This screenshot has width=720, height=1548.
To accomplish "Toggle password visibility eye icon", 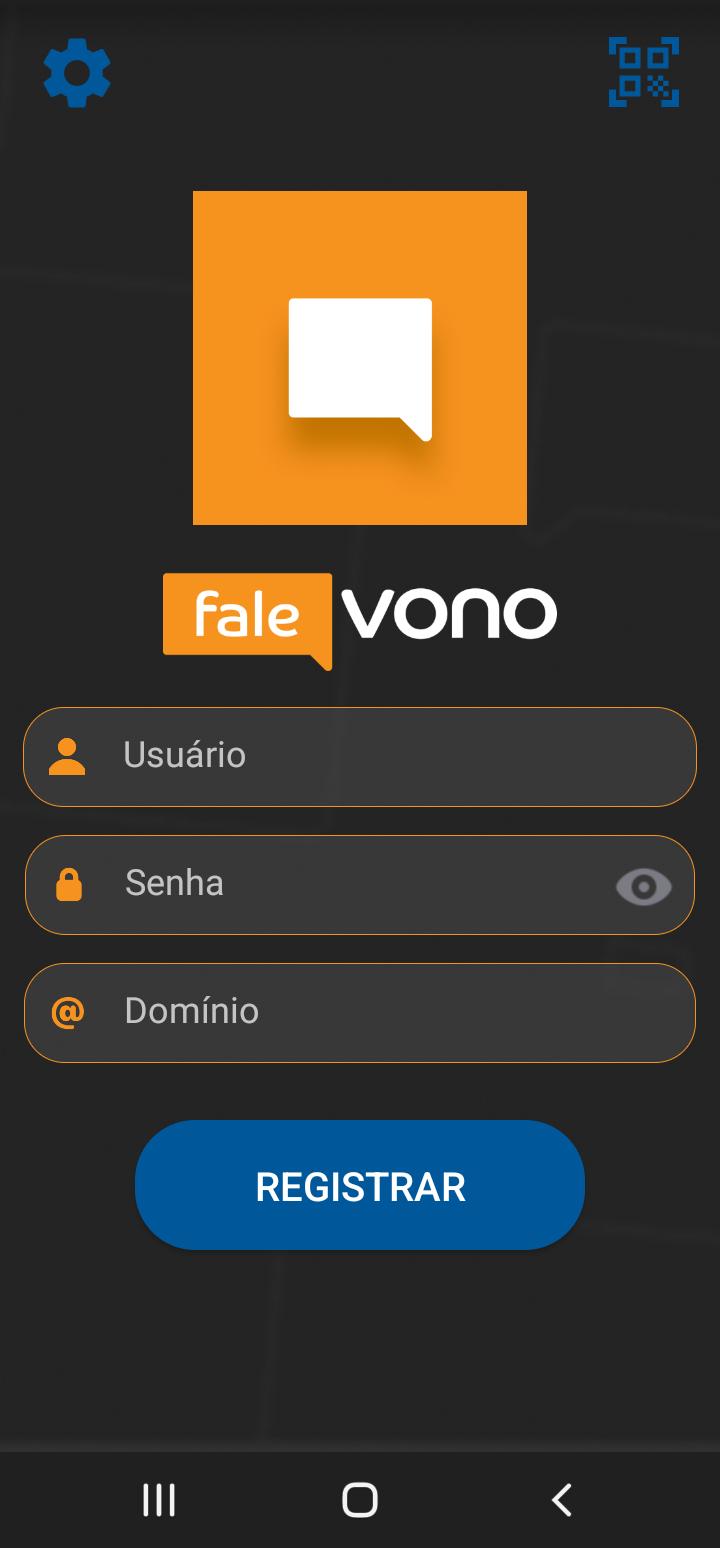I will click(x=644, y=886).
